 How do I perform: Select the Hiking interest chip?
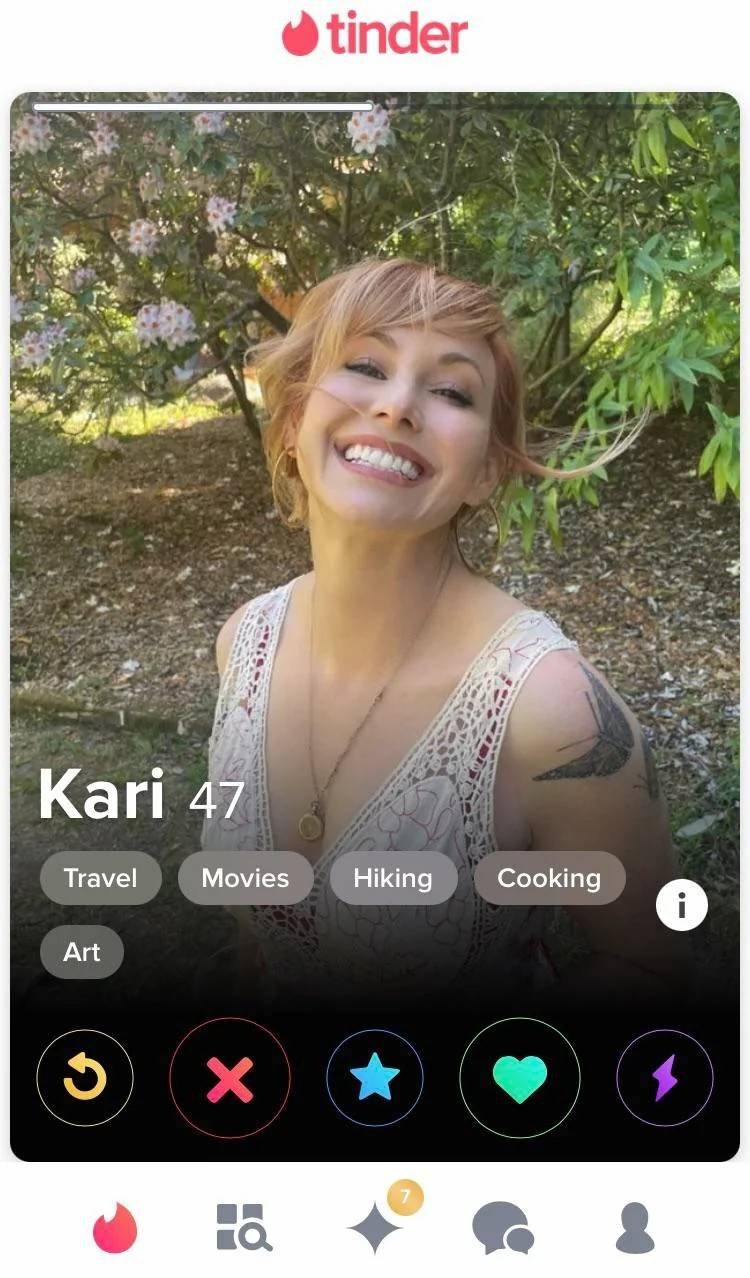(393, 878)
